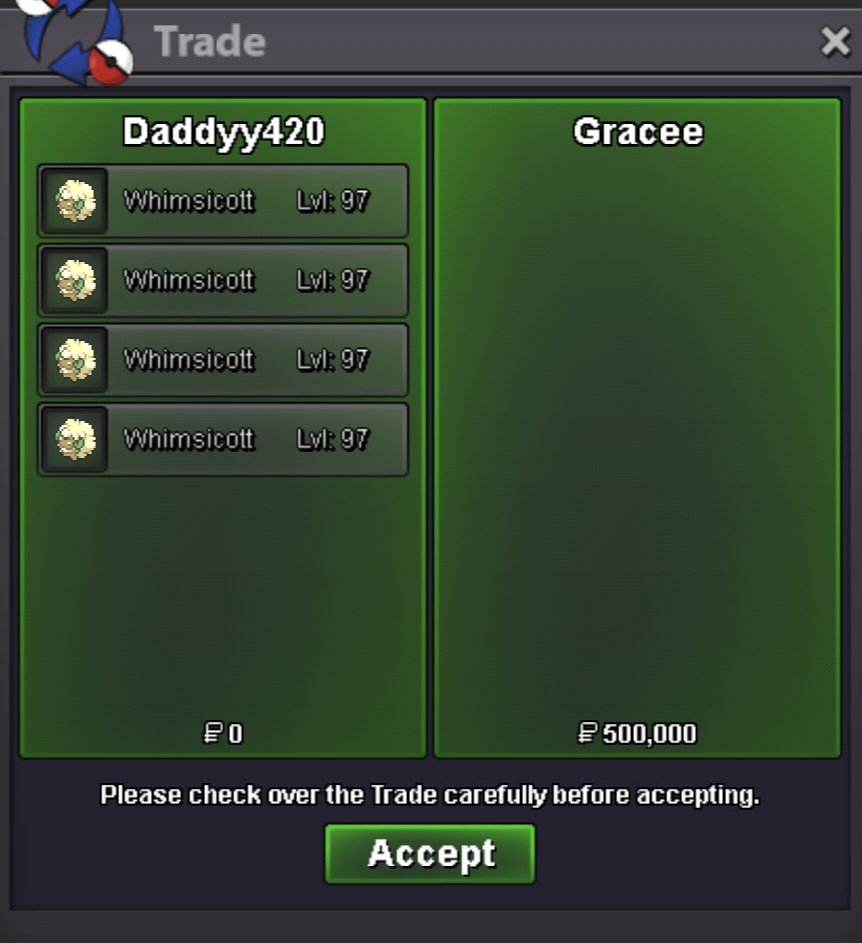Close the Trade window
Viewport: 862px width, 943px height.
pyautogui.click(x=834, y=41)
